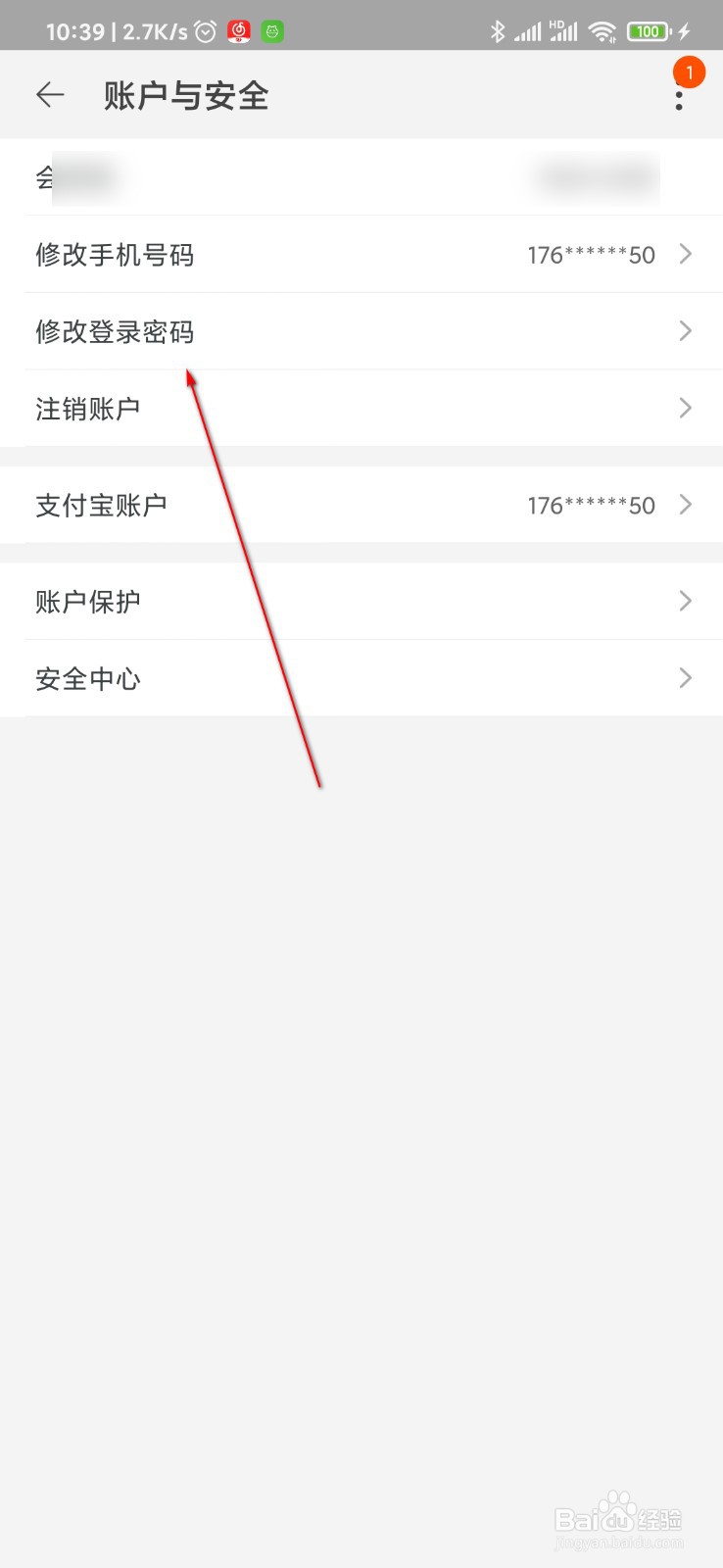Open the three-dot overflow menu

(x=679, y=98)
